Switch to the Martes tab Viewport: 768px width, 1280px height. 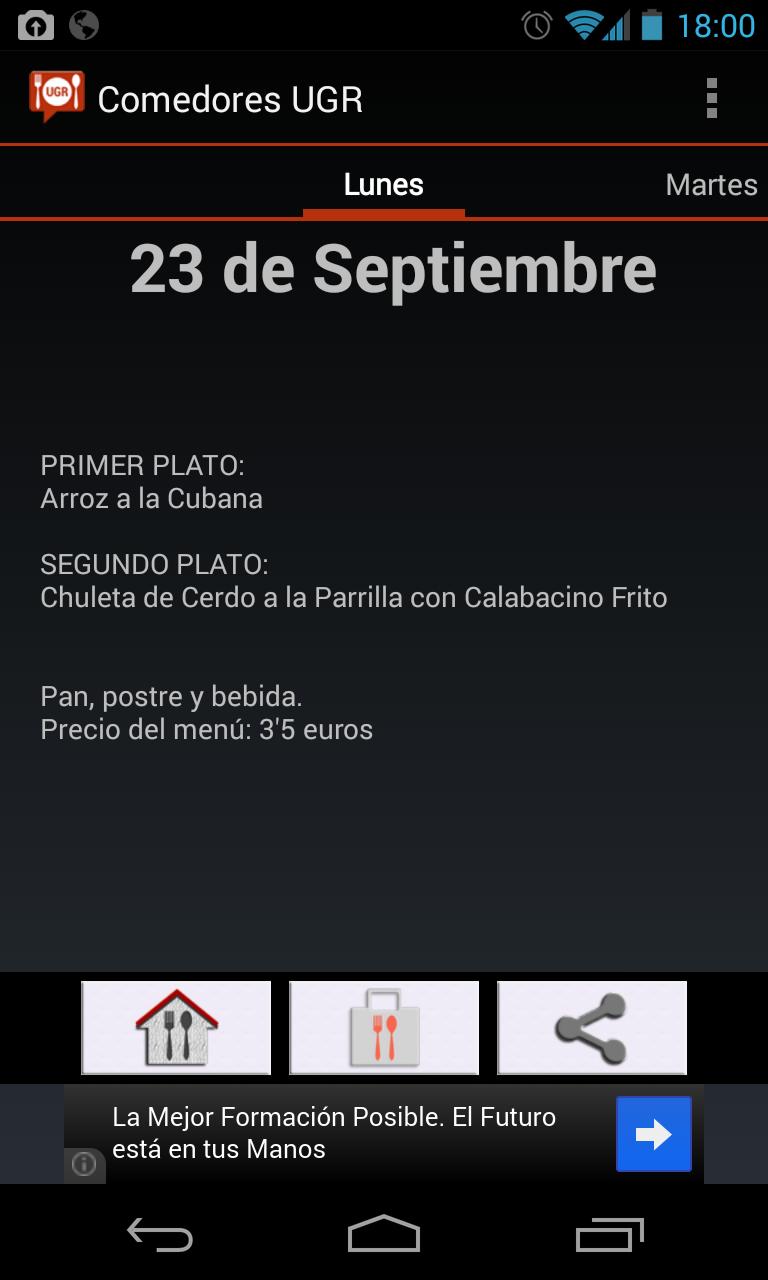point(711,184)
